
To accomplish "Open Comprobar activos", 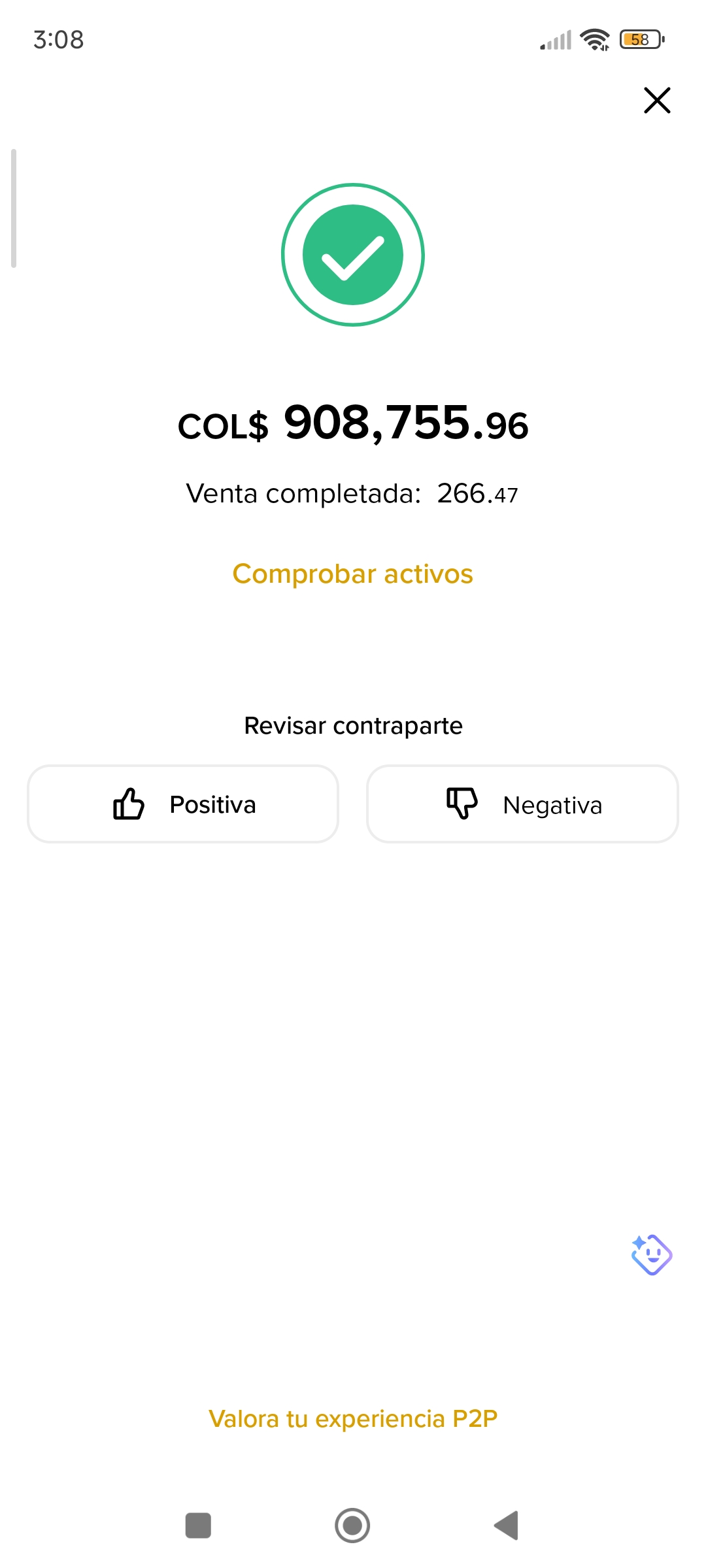I will pyautogui.click(x=352, y=574).
